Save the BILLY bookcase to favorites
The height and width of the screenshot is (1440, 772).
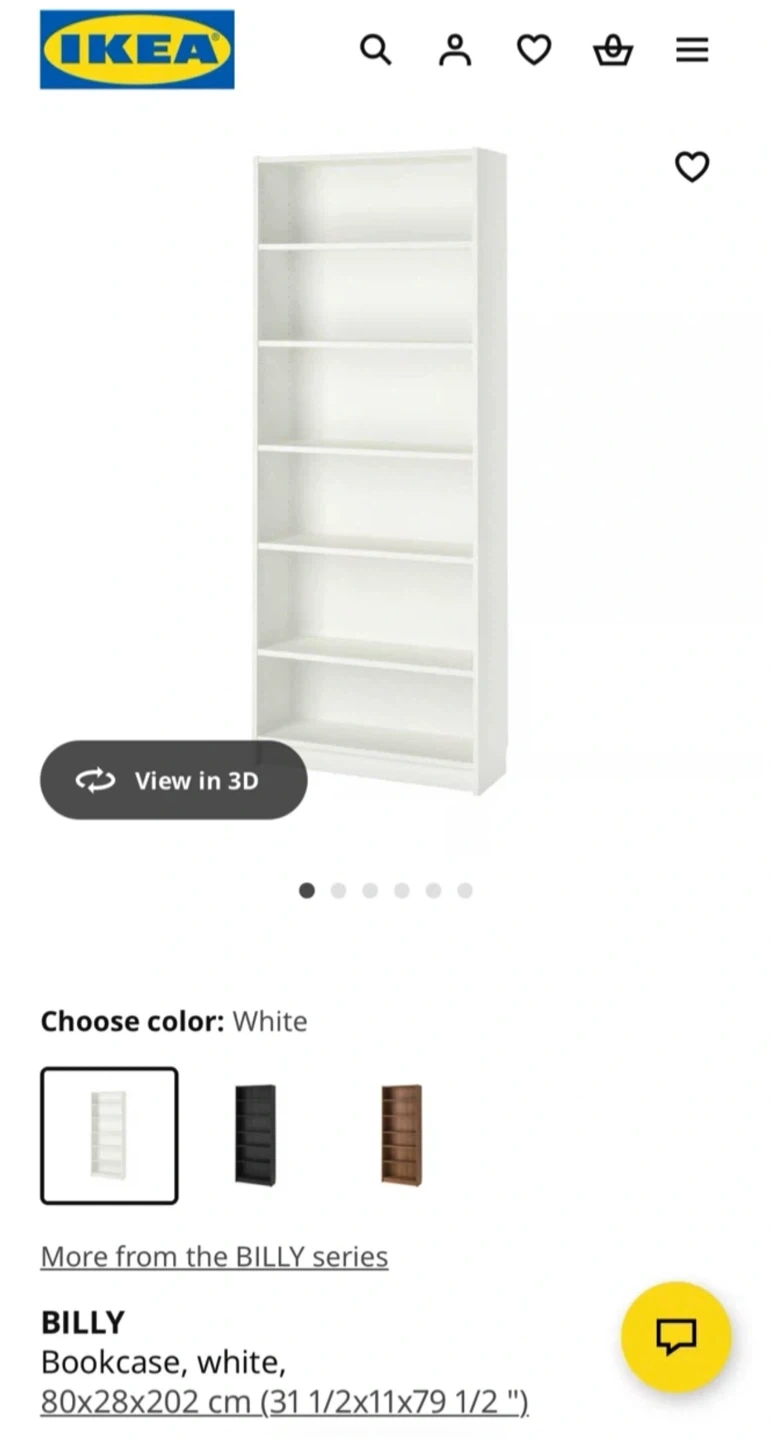click(x=692, y=166)
